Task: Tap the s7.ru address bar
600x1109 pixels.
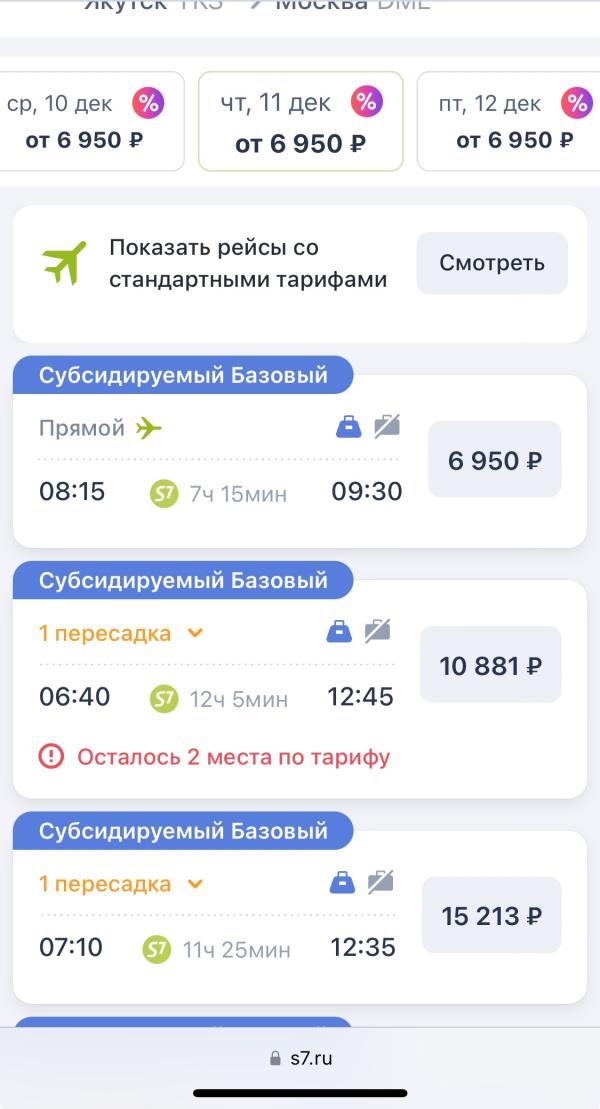Action: coord(300,1058)
